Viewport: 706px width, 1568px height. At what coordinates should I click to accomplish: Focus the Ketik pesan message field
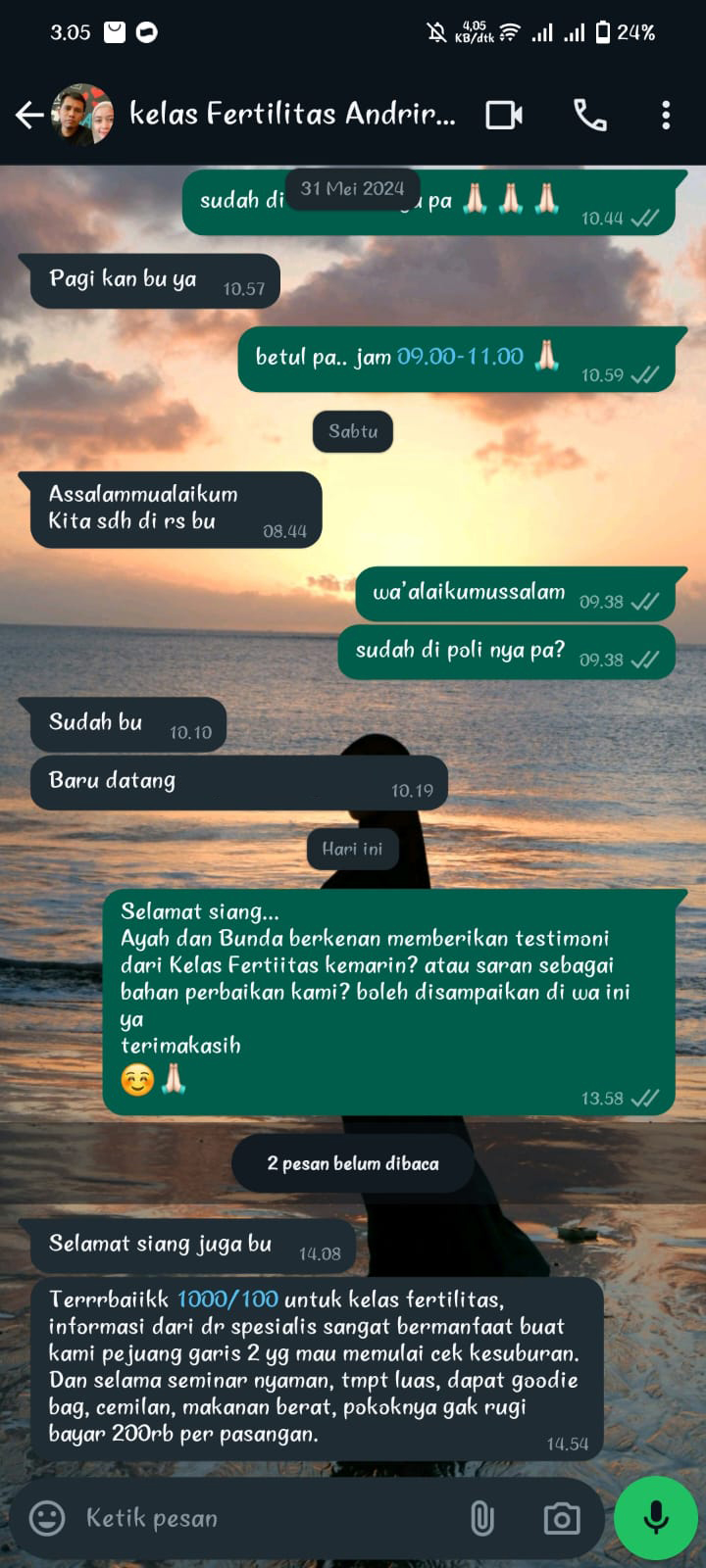point(265,1518)
